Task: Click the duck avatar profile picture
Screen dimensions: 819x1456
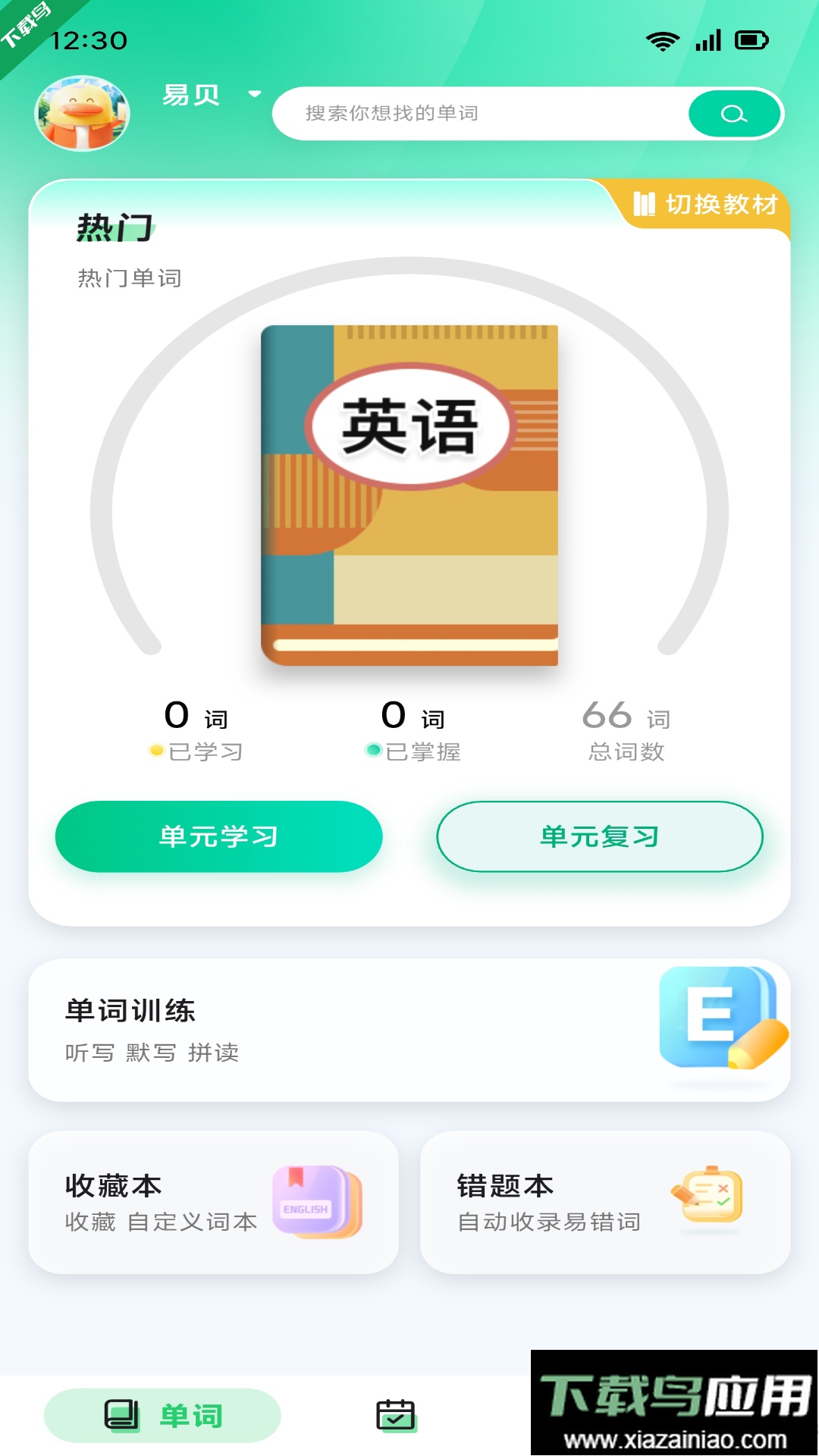Action: point(83,114)
